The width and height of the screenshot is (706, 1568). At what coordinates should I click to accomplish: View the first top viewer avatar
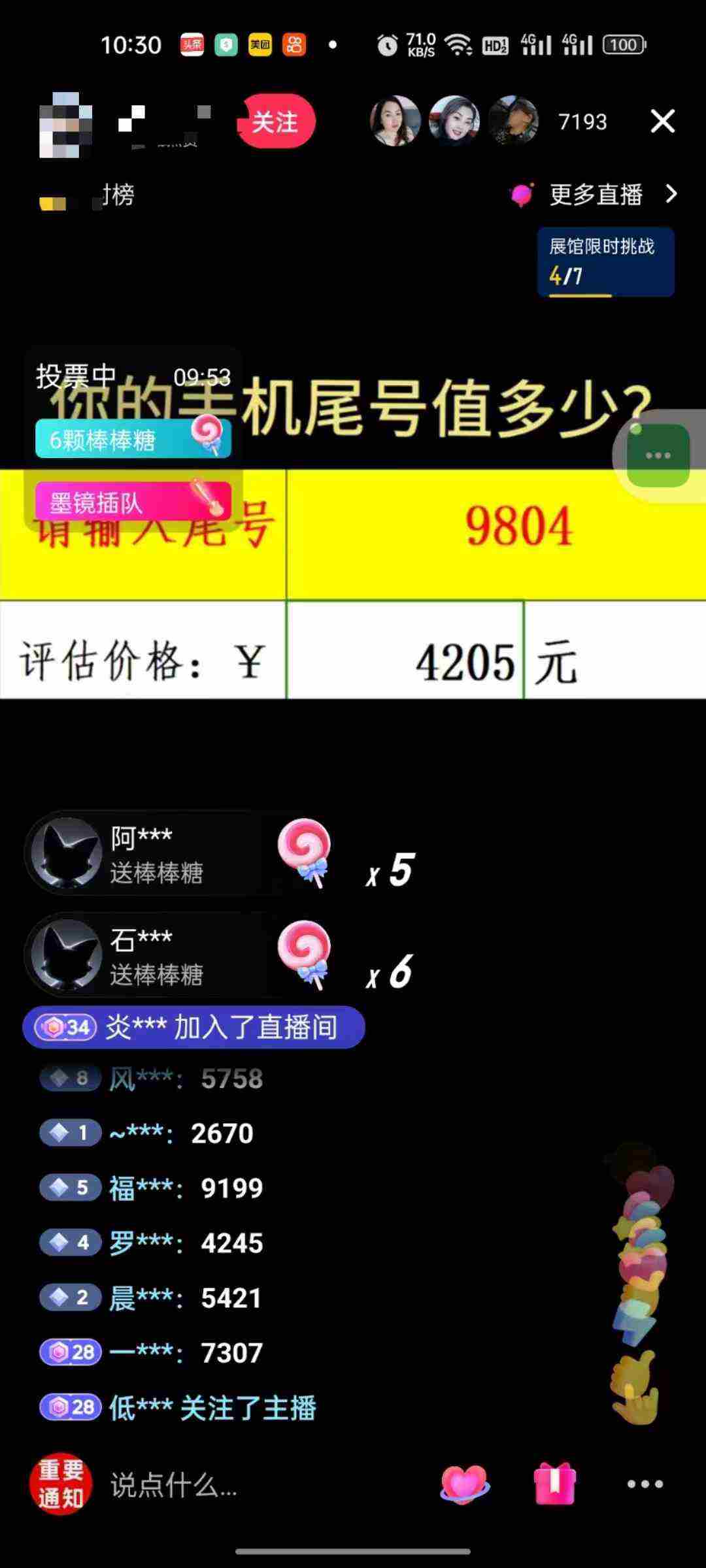[395, 122]
